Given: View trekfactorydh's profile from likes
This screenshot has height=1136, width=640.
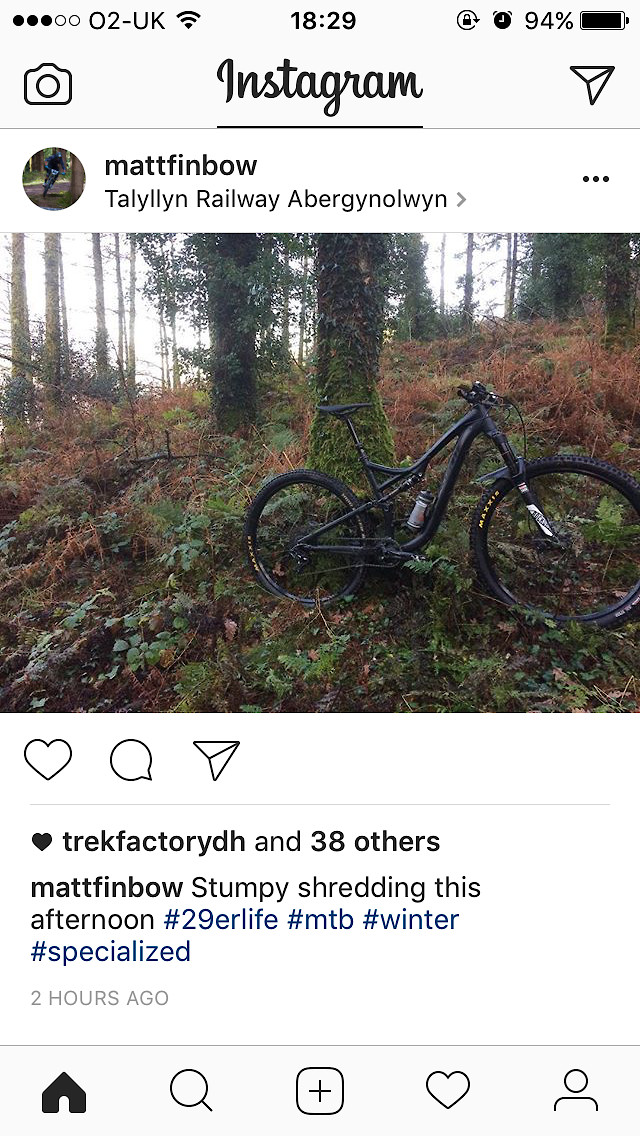Looking at the screenshot, I should pos(153,842).
